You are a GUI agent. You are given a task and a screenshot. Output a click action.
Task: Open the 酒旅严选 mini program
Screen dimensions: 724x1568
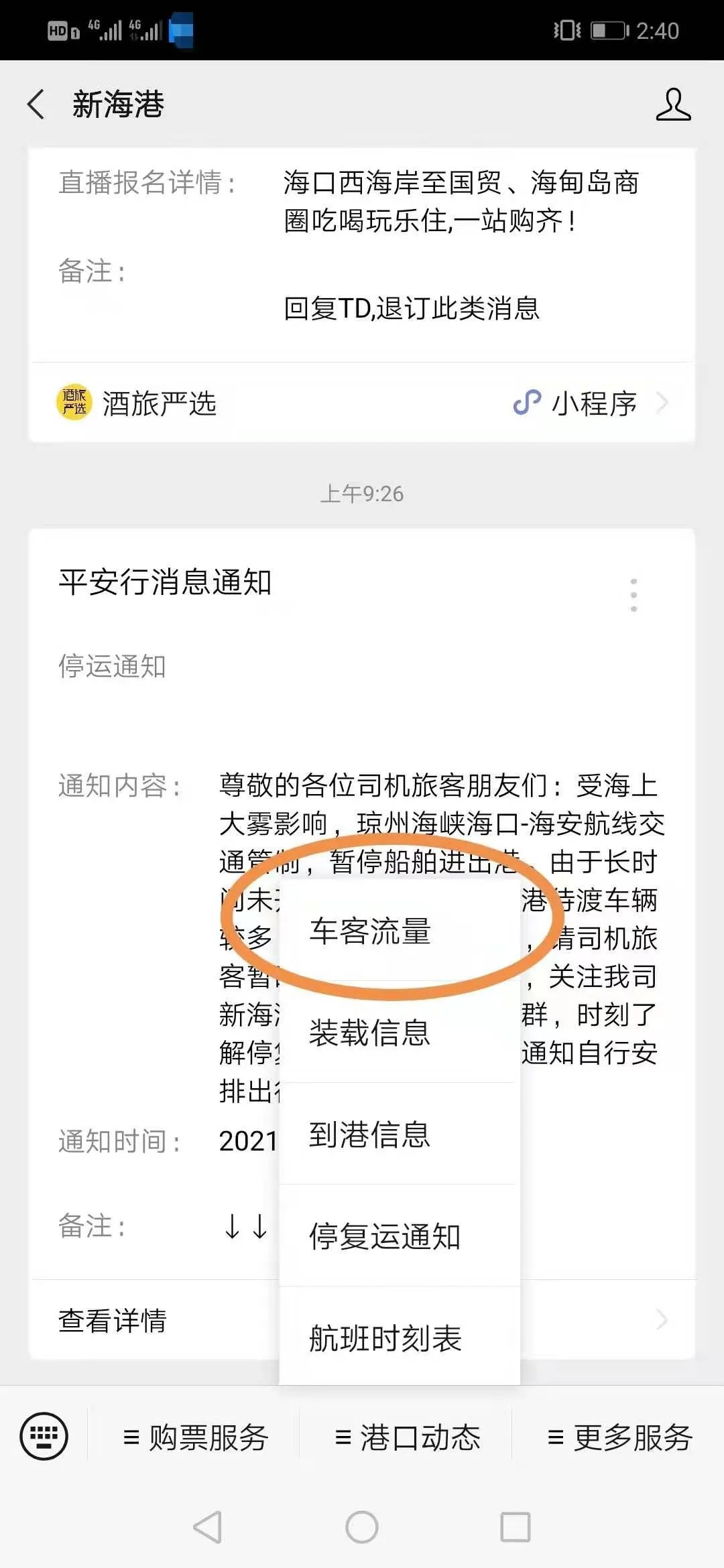click(x=362, y=403)
